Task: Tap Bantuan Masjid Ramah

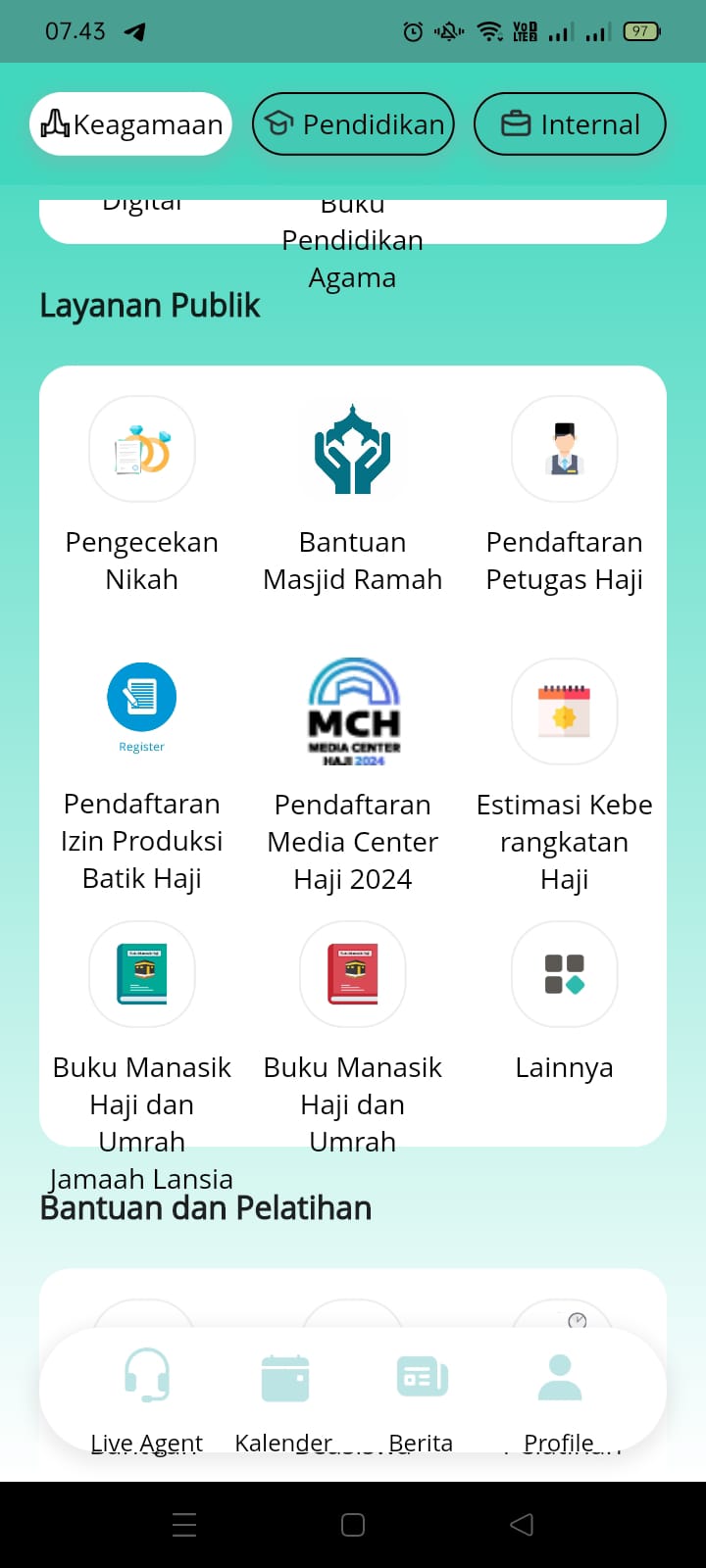Action: (353, 450)
